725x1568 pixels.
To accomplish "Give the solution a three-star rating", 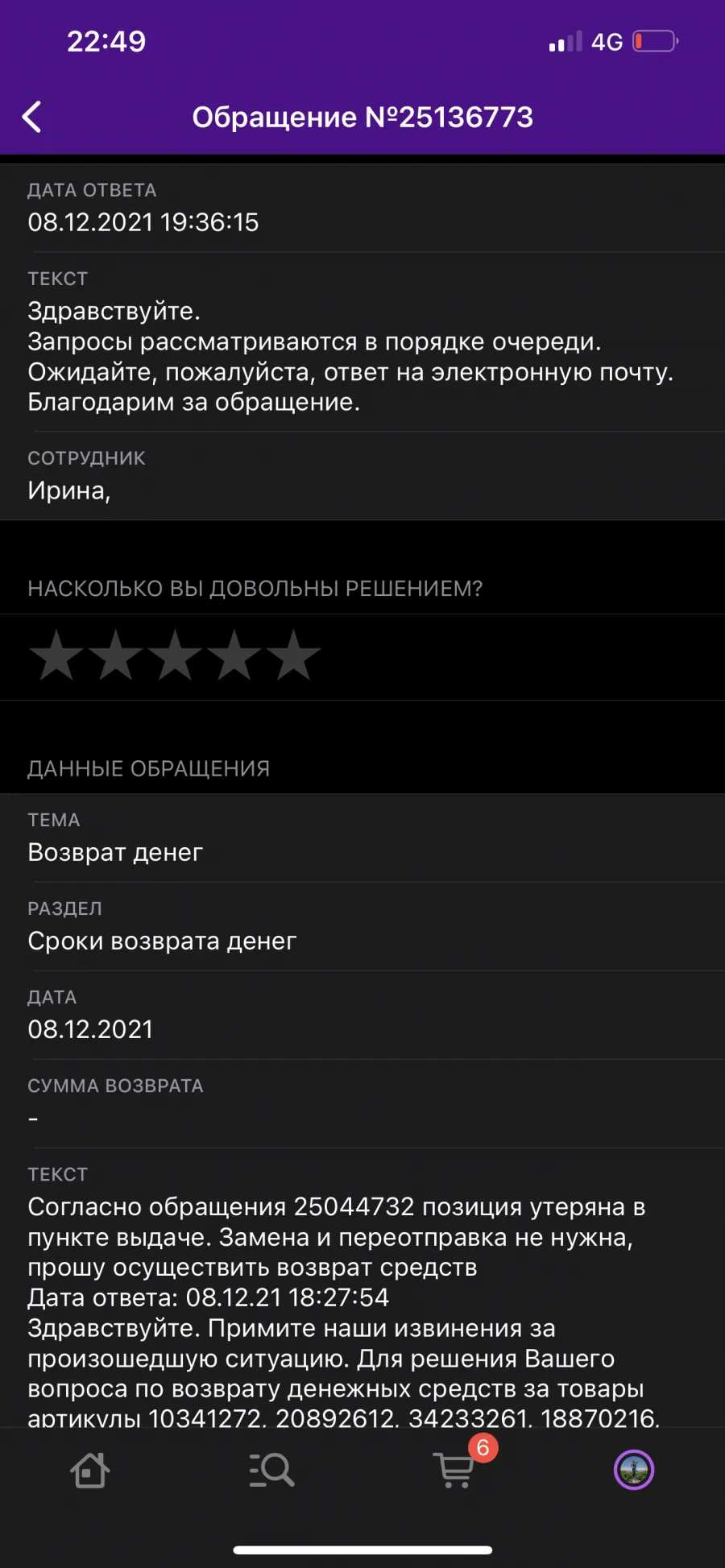I will [x=175, y=656].
